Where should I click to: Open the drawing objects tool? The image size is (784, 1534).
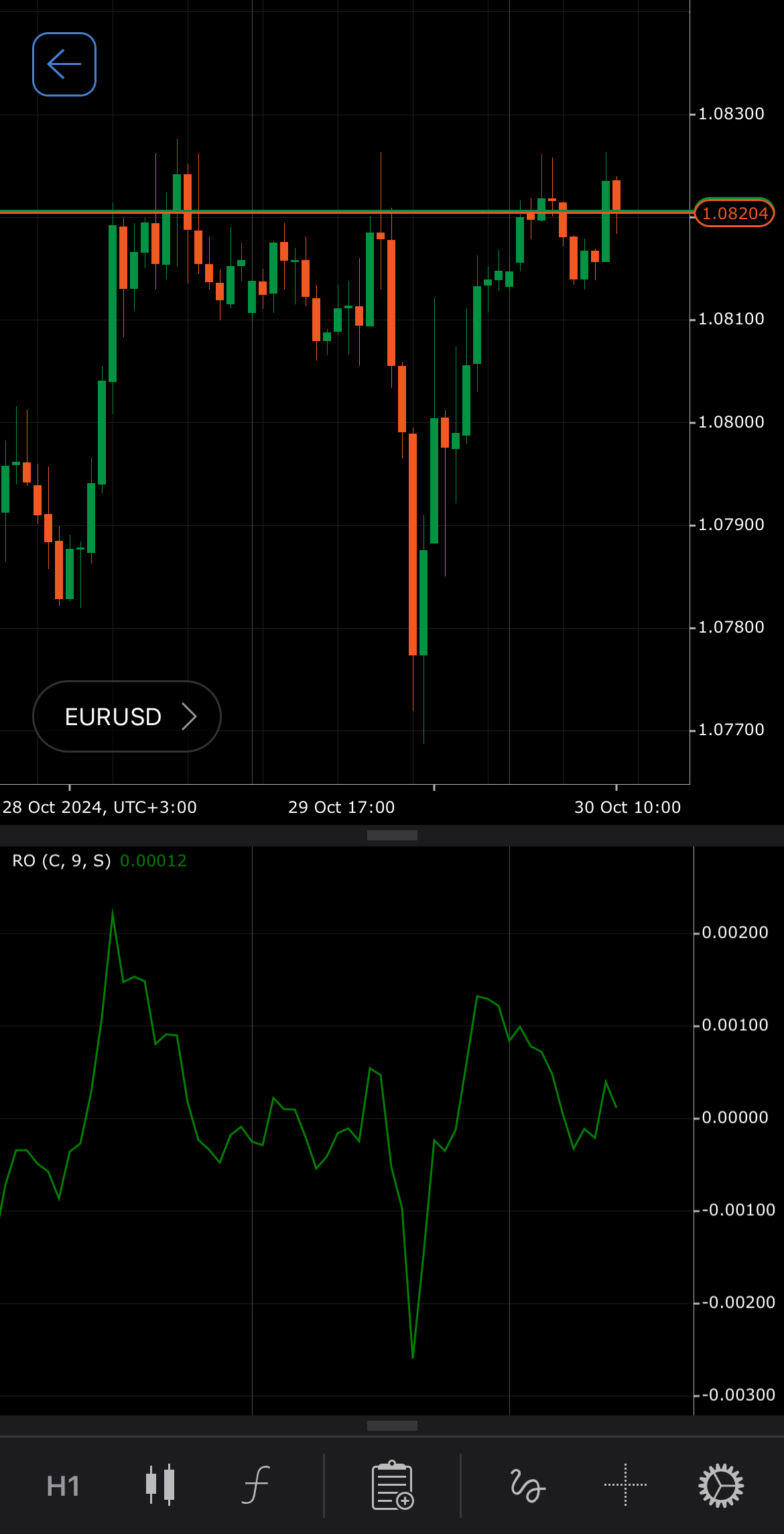tap(527, 1485)
